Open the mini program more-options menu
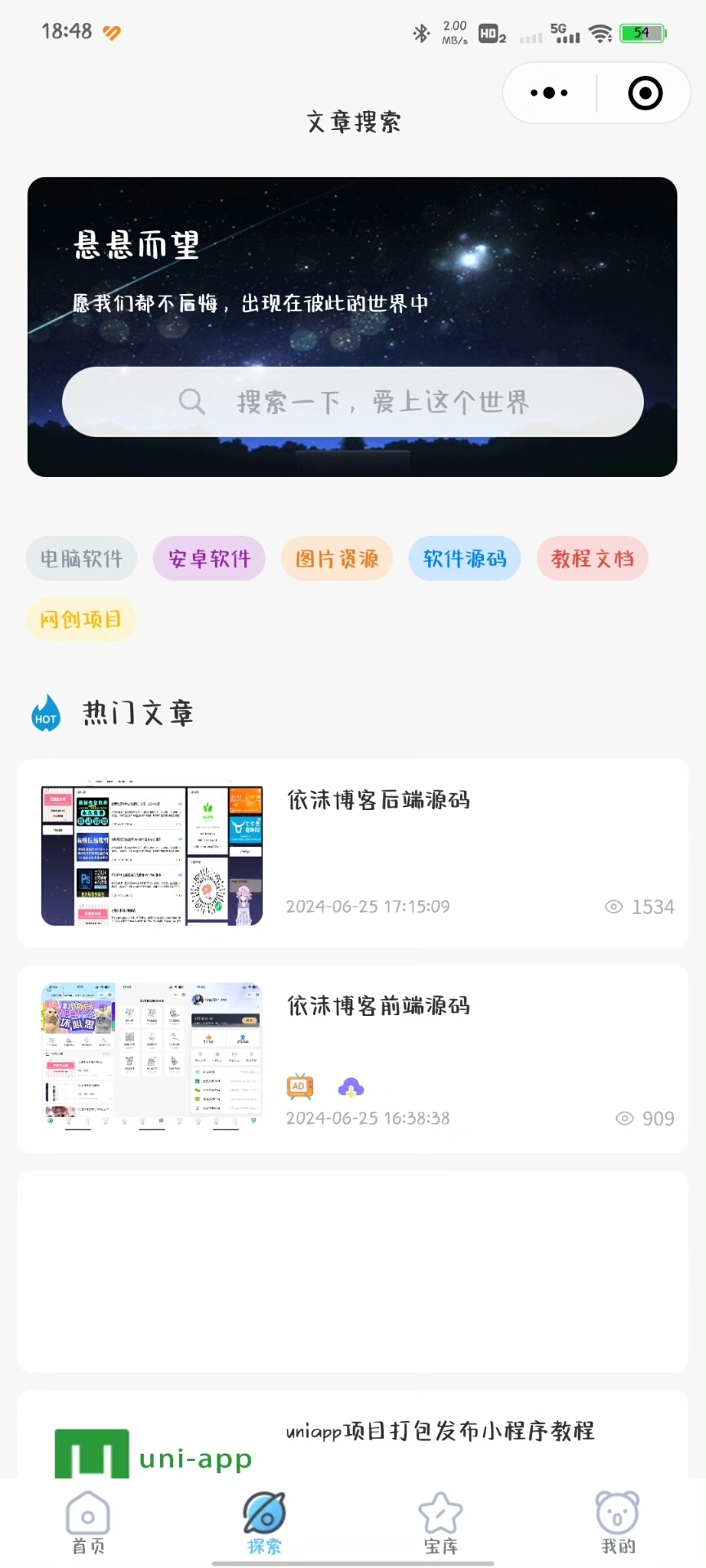This screenshot has height=1568, width=706. click(x=549, y=93)
